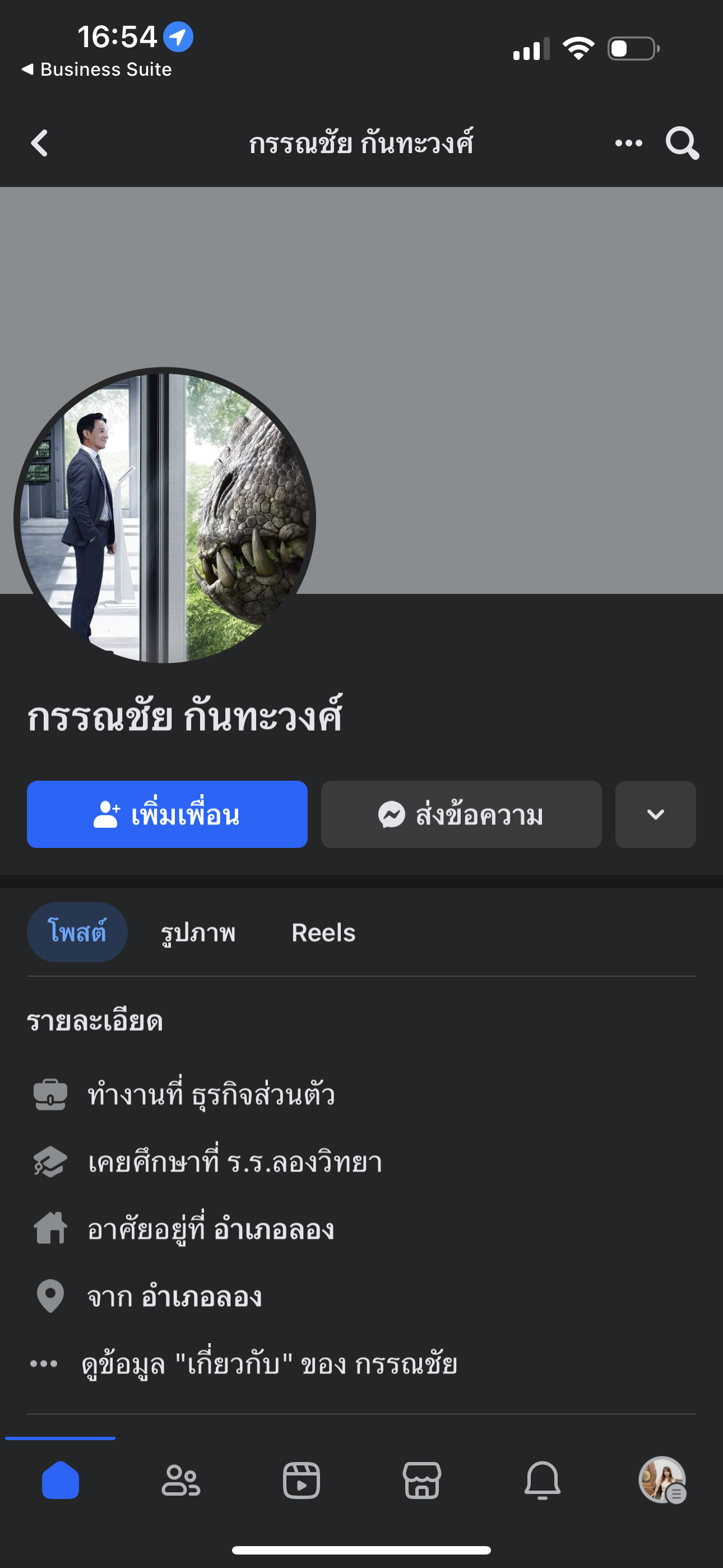723x1568 pixels.
Task: Open school ร.ร.ลองวิทยา detail
Action: point(234,1162)
